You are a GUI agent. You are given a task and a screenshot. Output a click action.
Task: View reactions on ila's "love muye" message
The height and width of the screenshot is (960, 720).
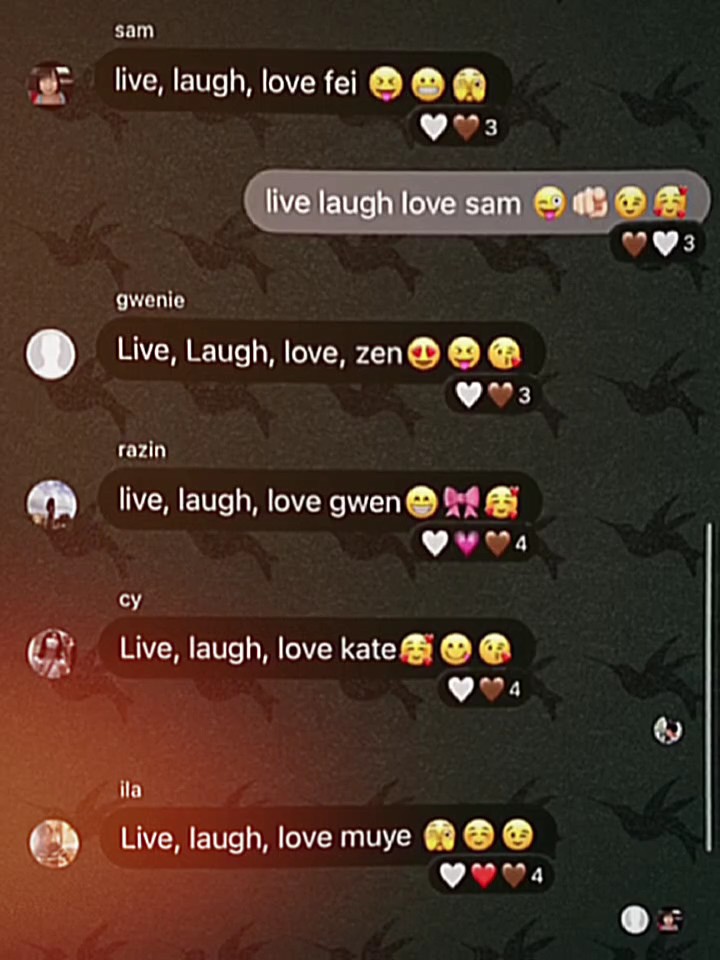pos(491,875)
